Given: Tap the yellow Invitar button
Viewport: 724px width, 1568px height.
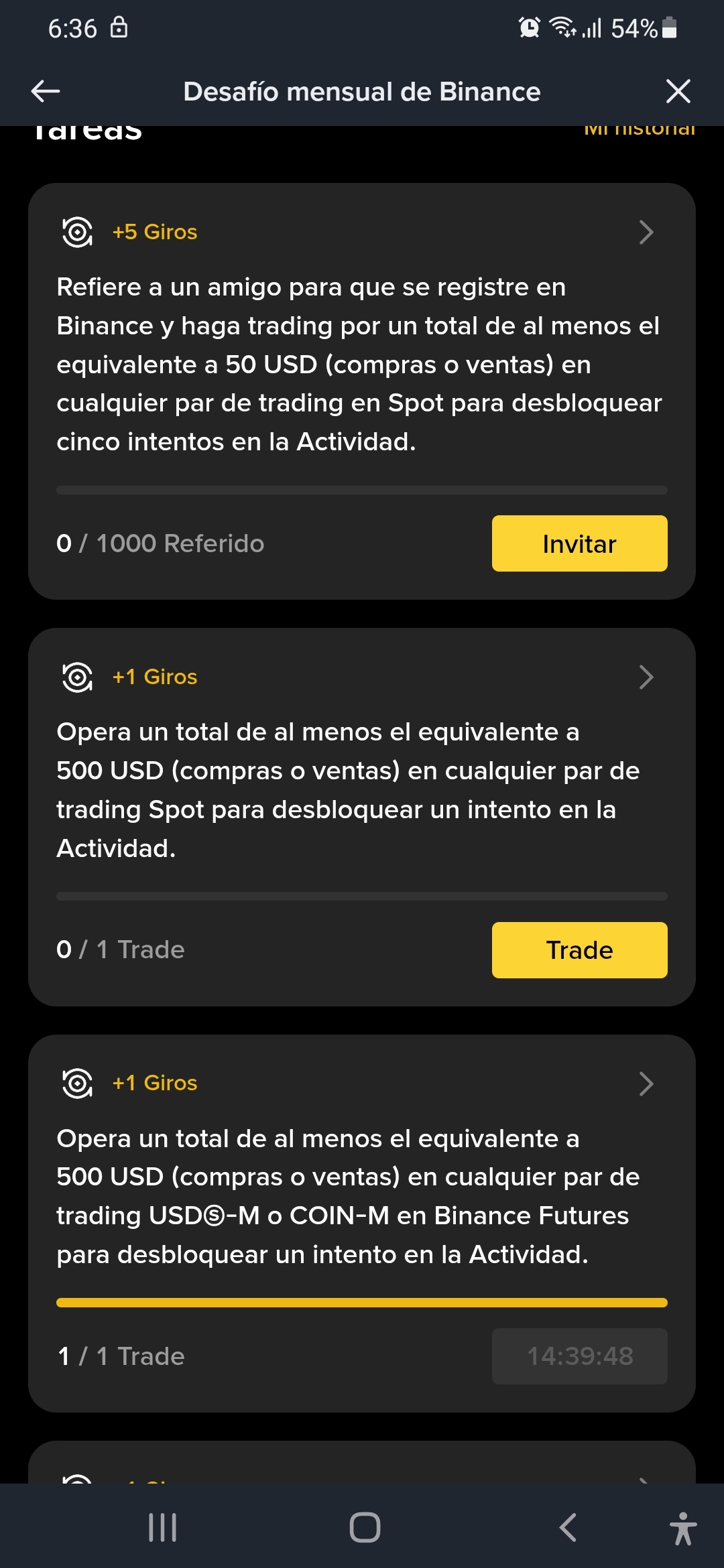Looking at the screenshot, I should click(x=579, y=543).
